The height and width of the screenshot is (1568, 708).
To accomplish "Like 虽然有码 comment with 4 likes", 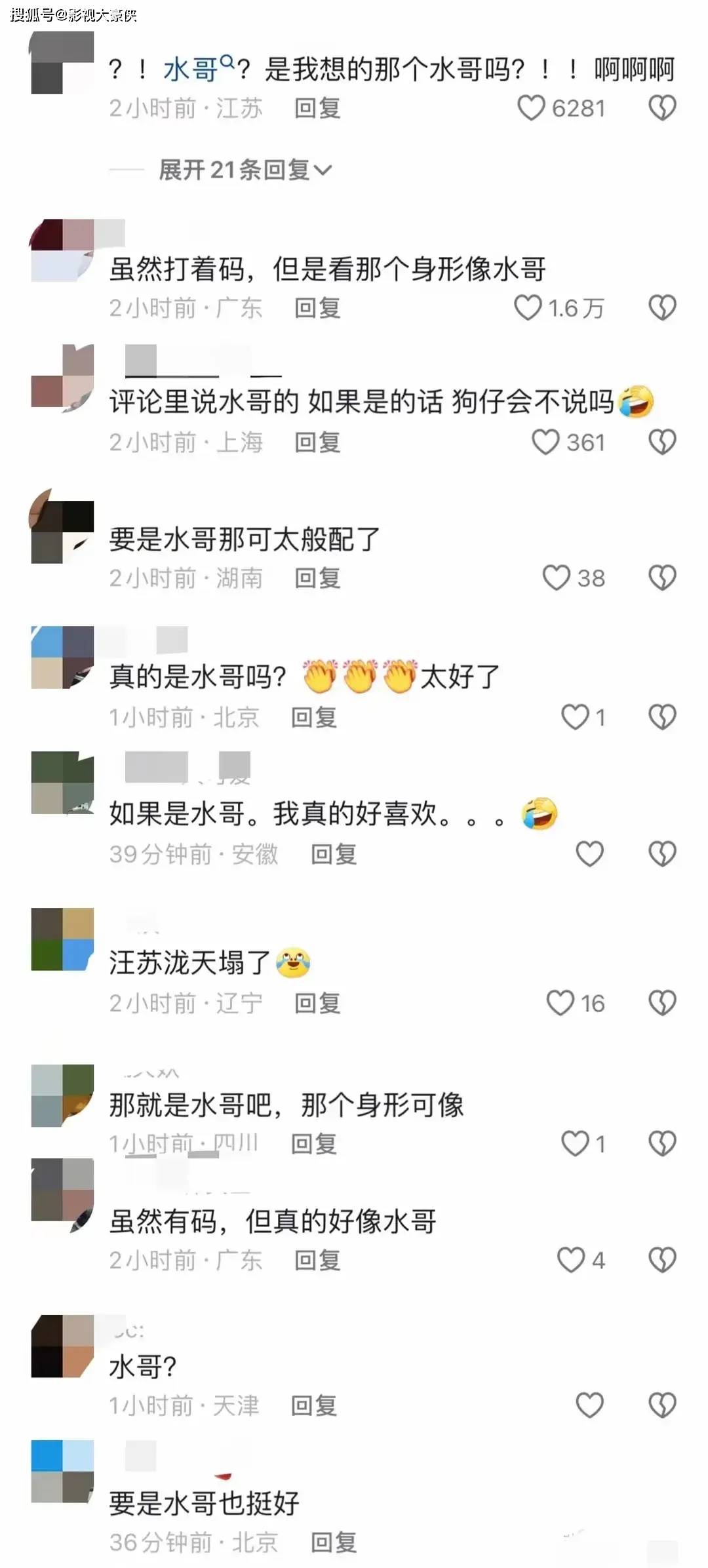I will click(x=571, y=1260).
